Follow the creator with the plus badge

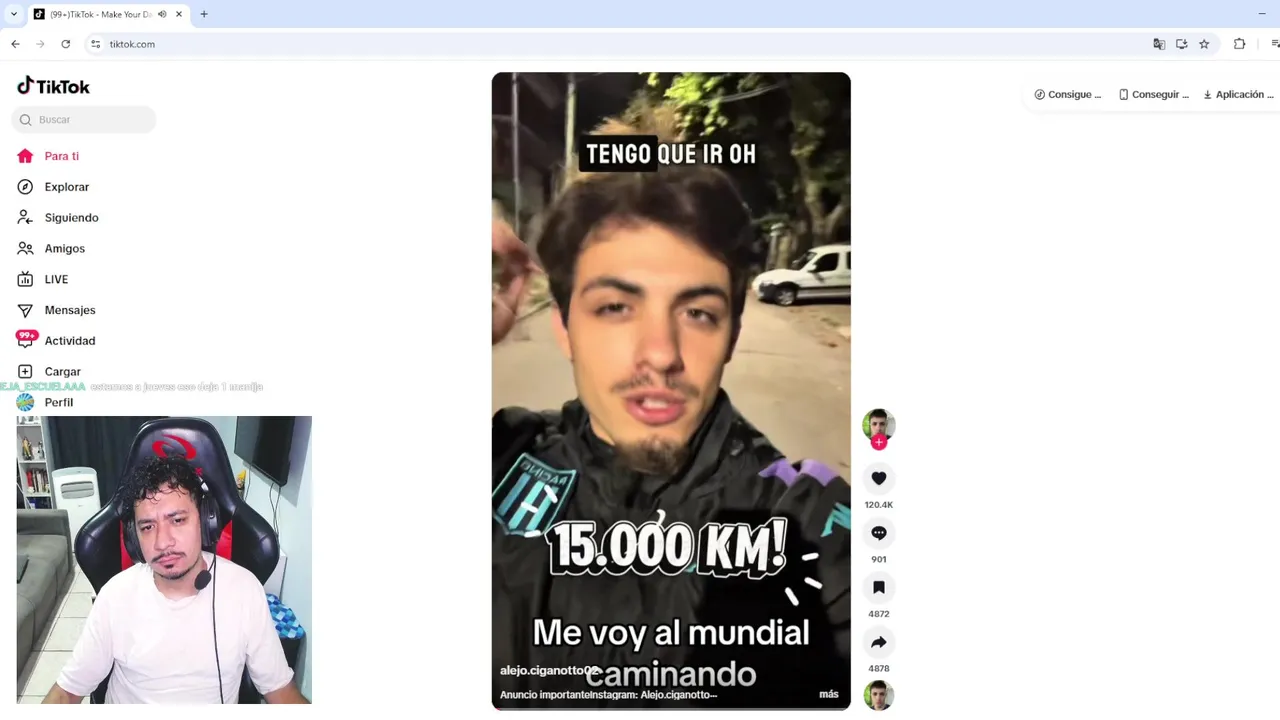coord(879,442)
